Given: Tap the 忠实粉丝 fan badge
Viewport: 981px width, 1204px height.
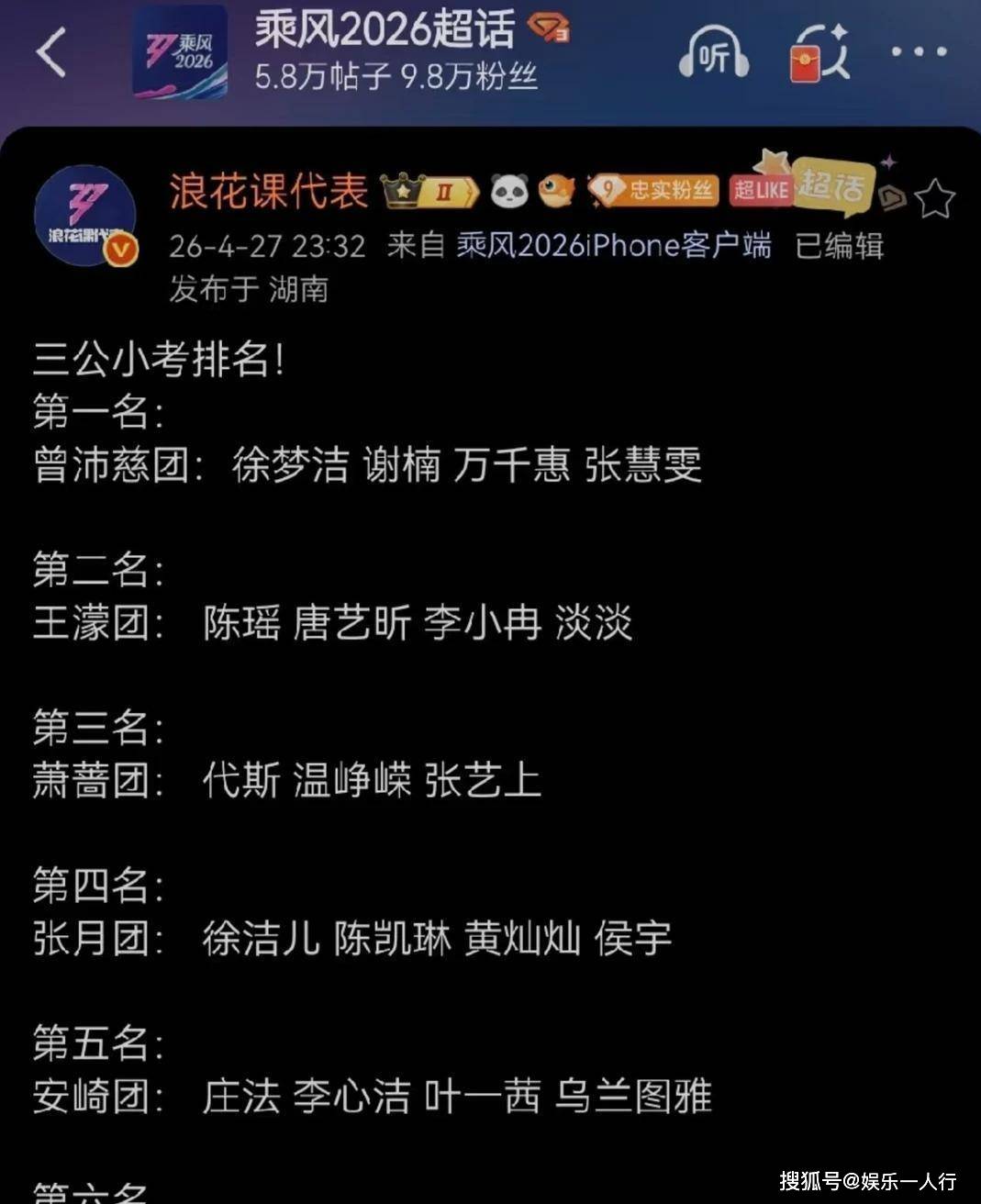Looking at the screenshot, I should (653, 190).
